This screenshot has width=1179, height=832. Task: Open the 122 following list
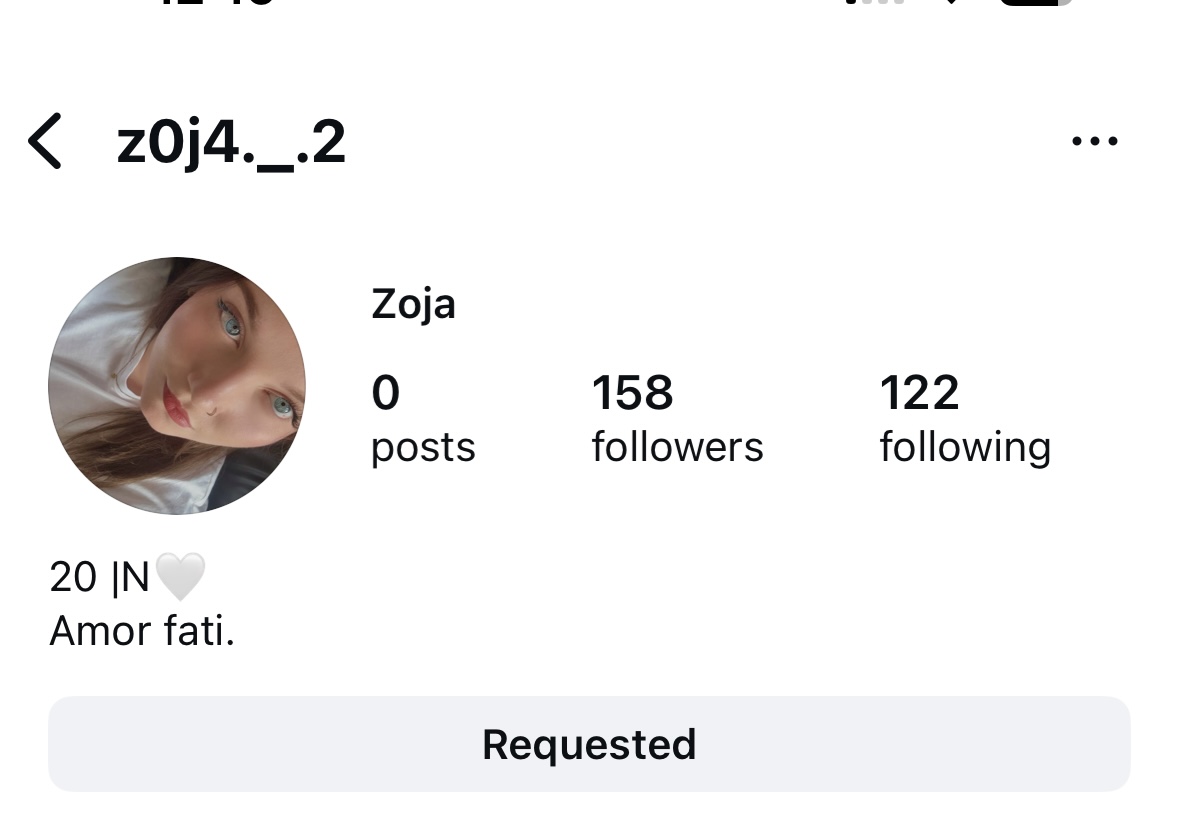[964, 419]
